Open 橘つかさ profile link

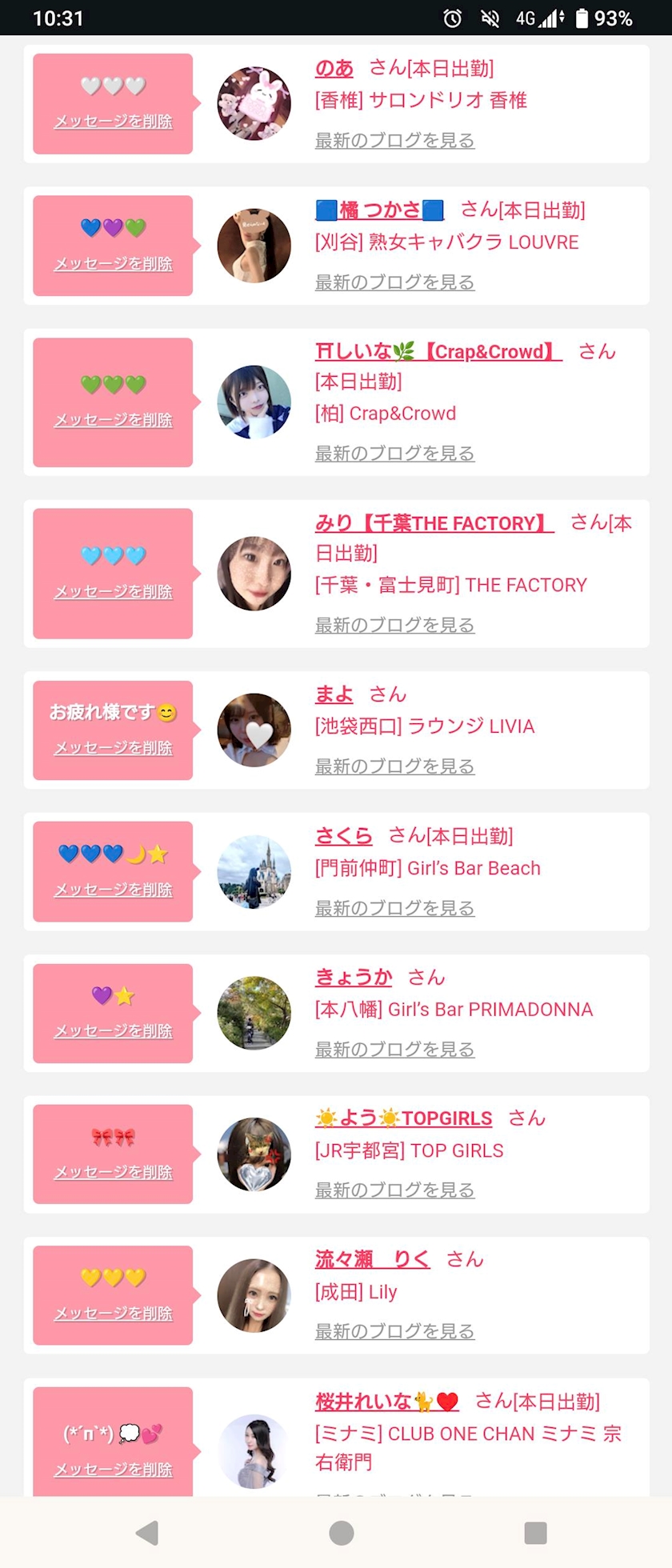(x=379, y=210)
